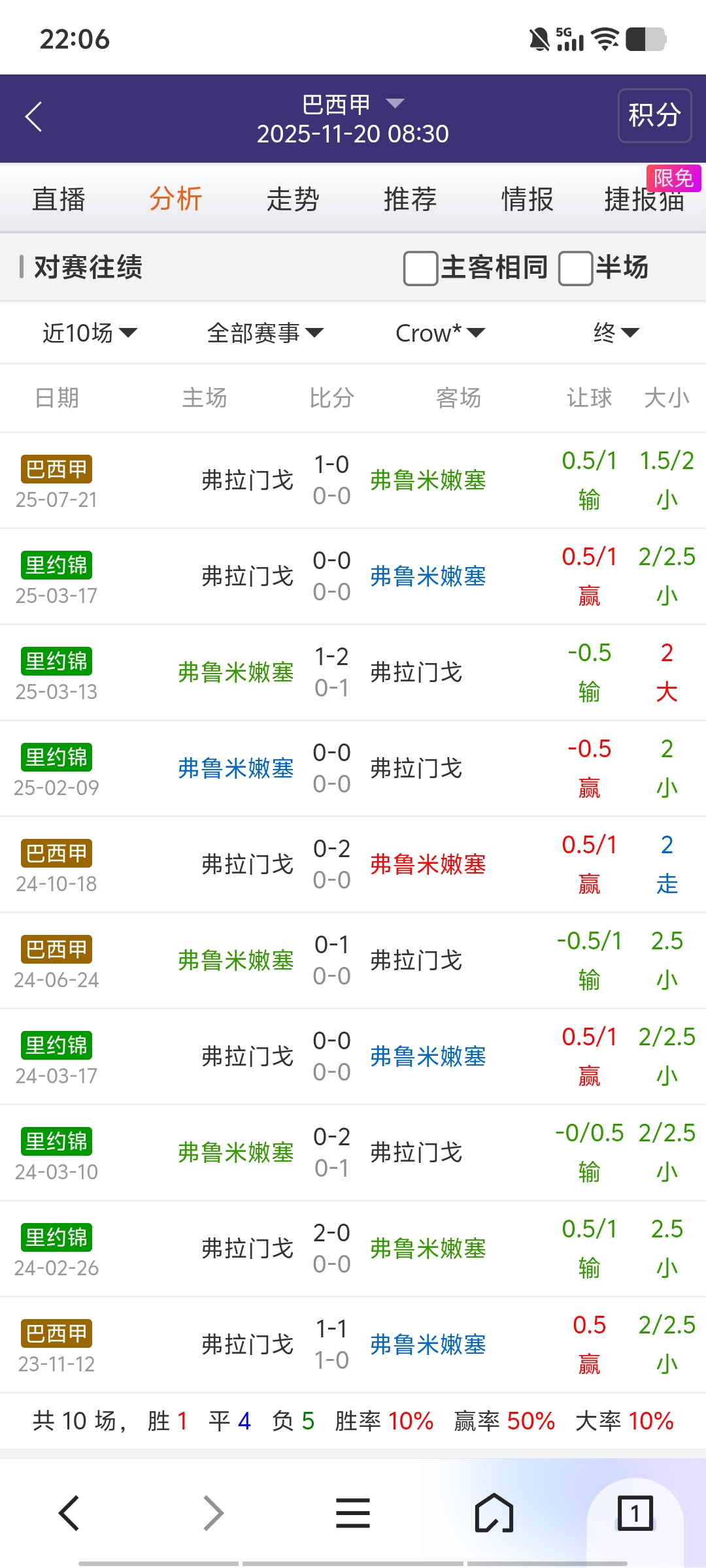The width and height of the screenshot is (706, 1568).
Task: Go to the browser home page
Action: (x=494, y=1513)
